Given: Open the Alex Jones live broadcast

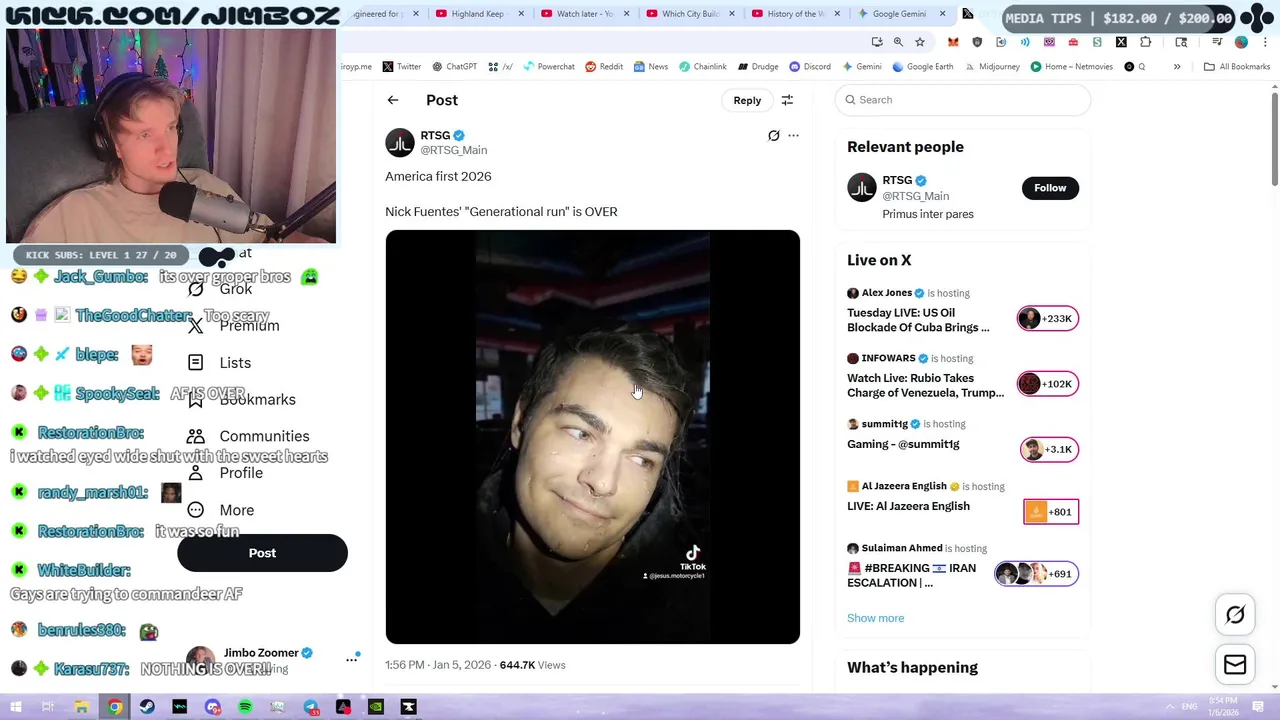Looking at the screenshot, I should (917, 320).
